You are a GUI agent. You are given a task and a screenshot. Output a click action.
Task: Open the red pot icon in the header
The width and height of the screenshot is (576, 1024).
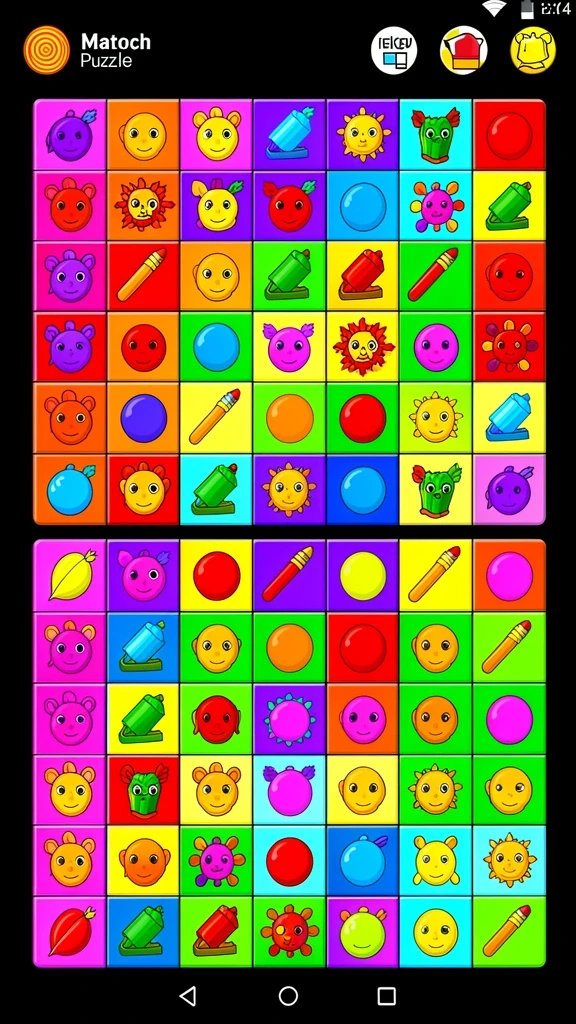[463, 50]
